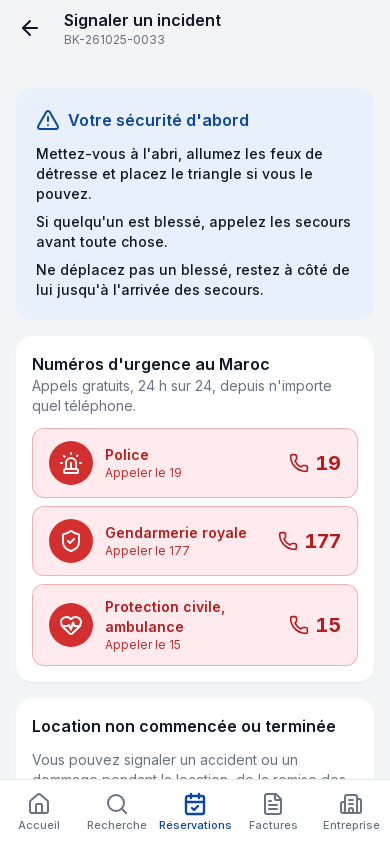This screenshot has height=844, width=390.
Task: Call the Police at 19
Action: [x=195, y=463]
